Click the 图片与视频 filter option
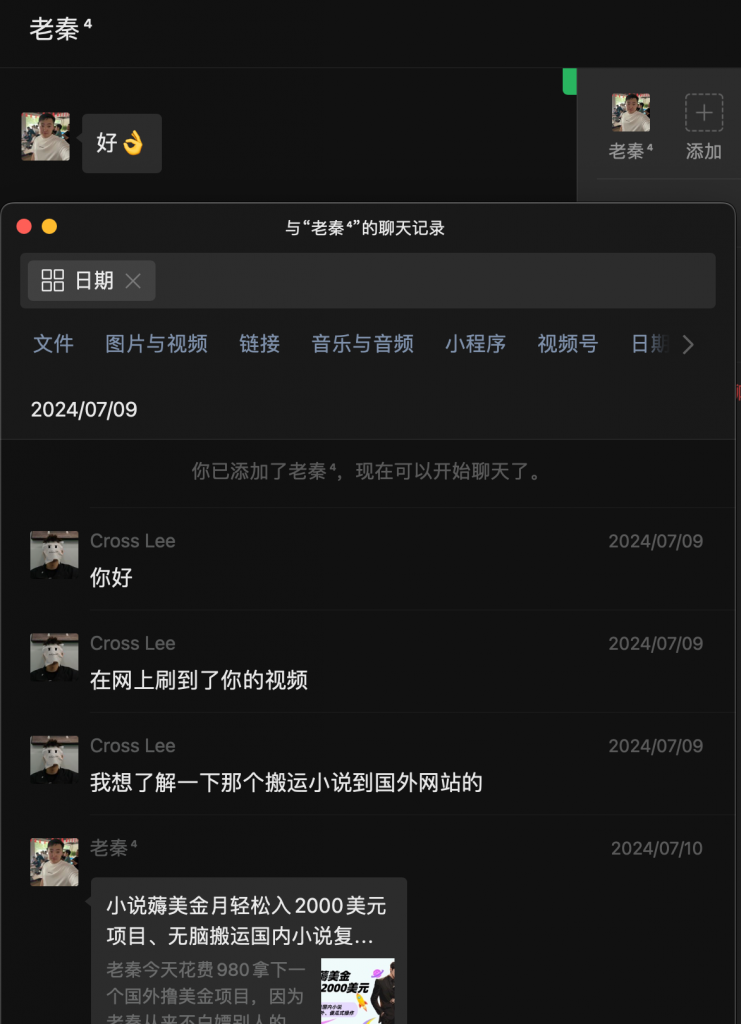The image size is (741, 1024). [x=155, y=344]
